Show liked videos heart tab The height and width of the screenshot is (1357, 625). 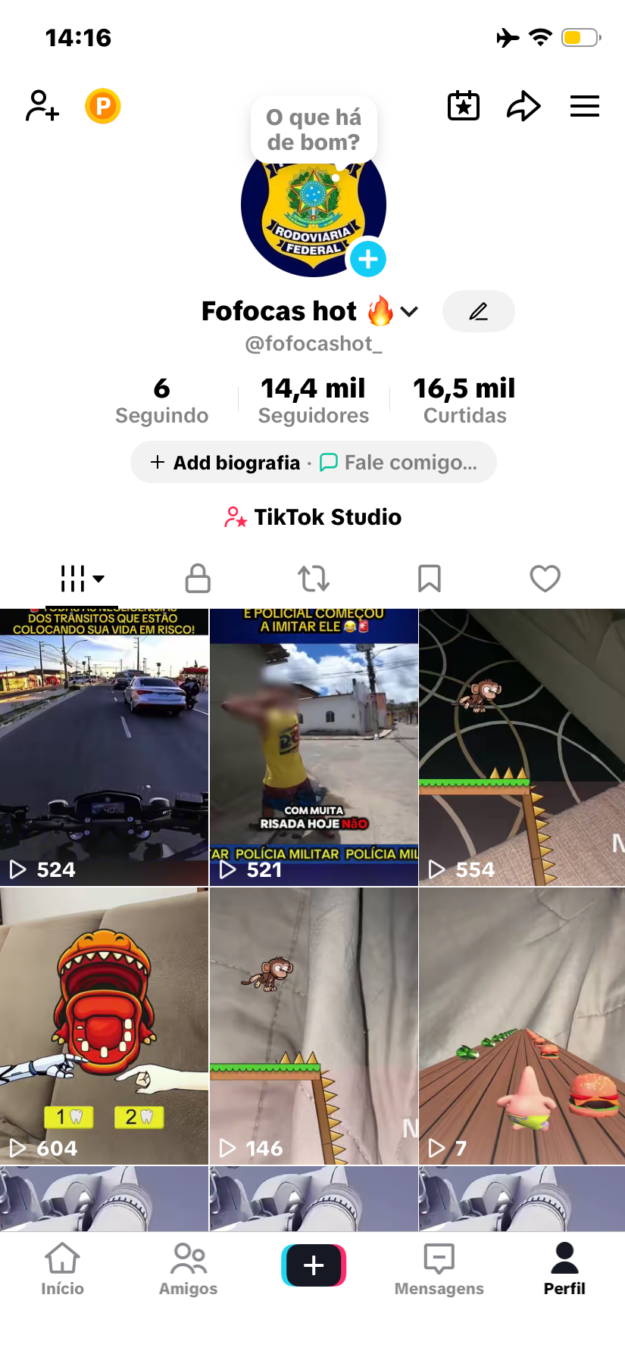544,578
